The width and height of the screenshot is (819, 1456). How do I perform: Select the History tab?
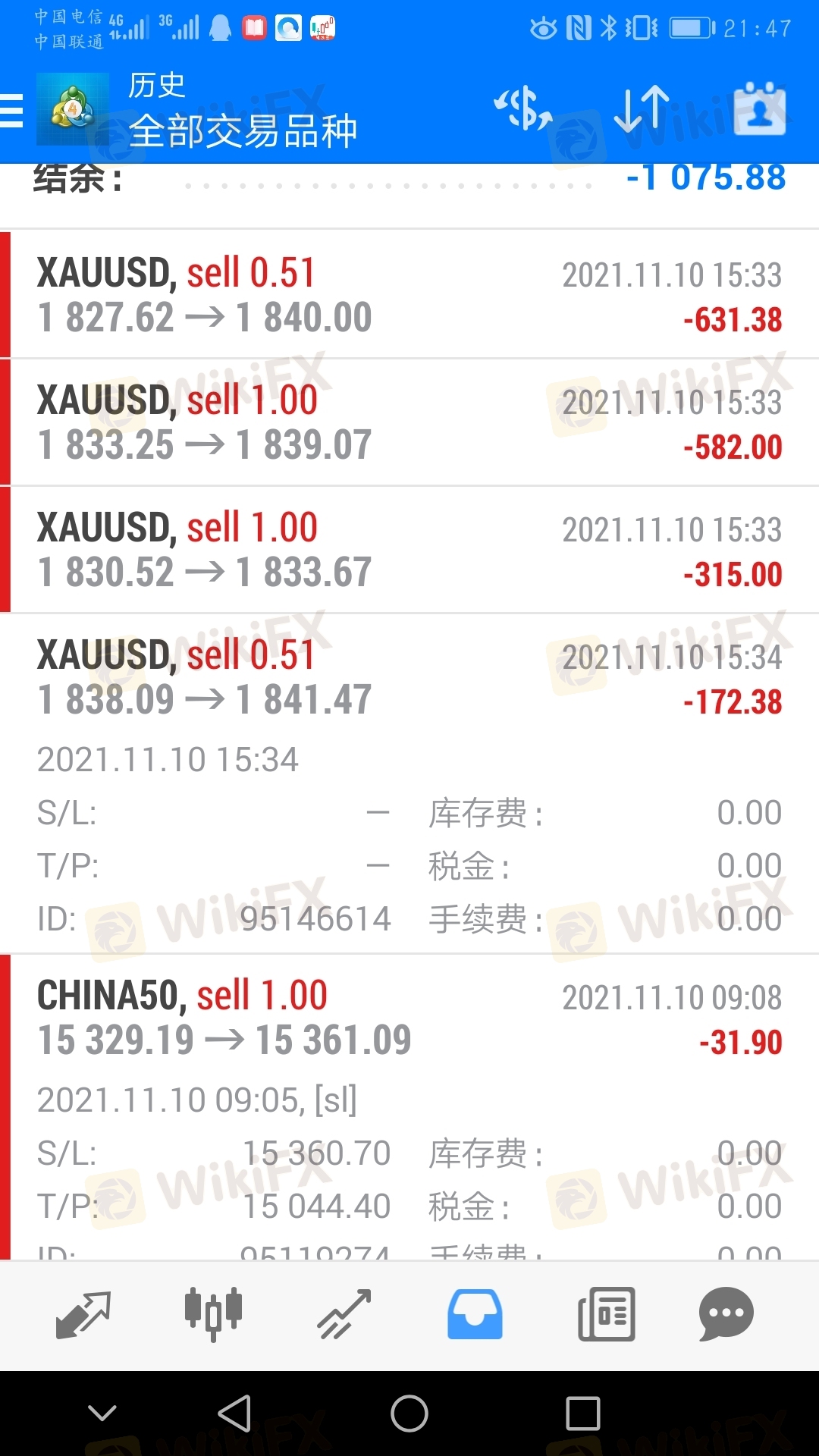475,1314
